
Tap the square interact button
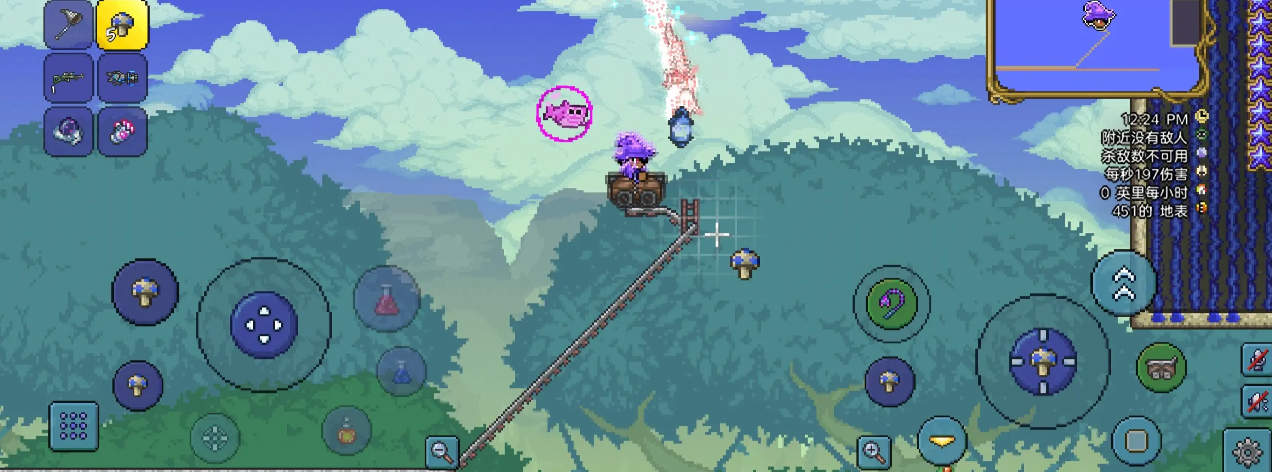[1136, 441]
